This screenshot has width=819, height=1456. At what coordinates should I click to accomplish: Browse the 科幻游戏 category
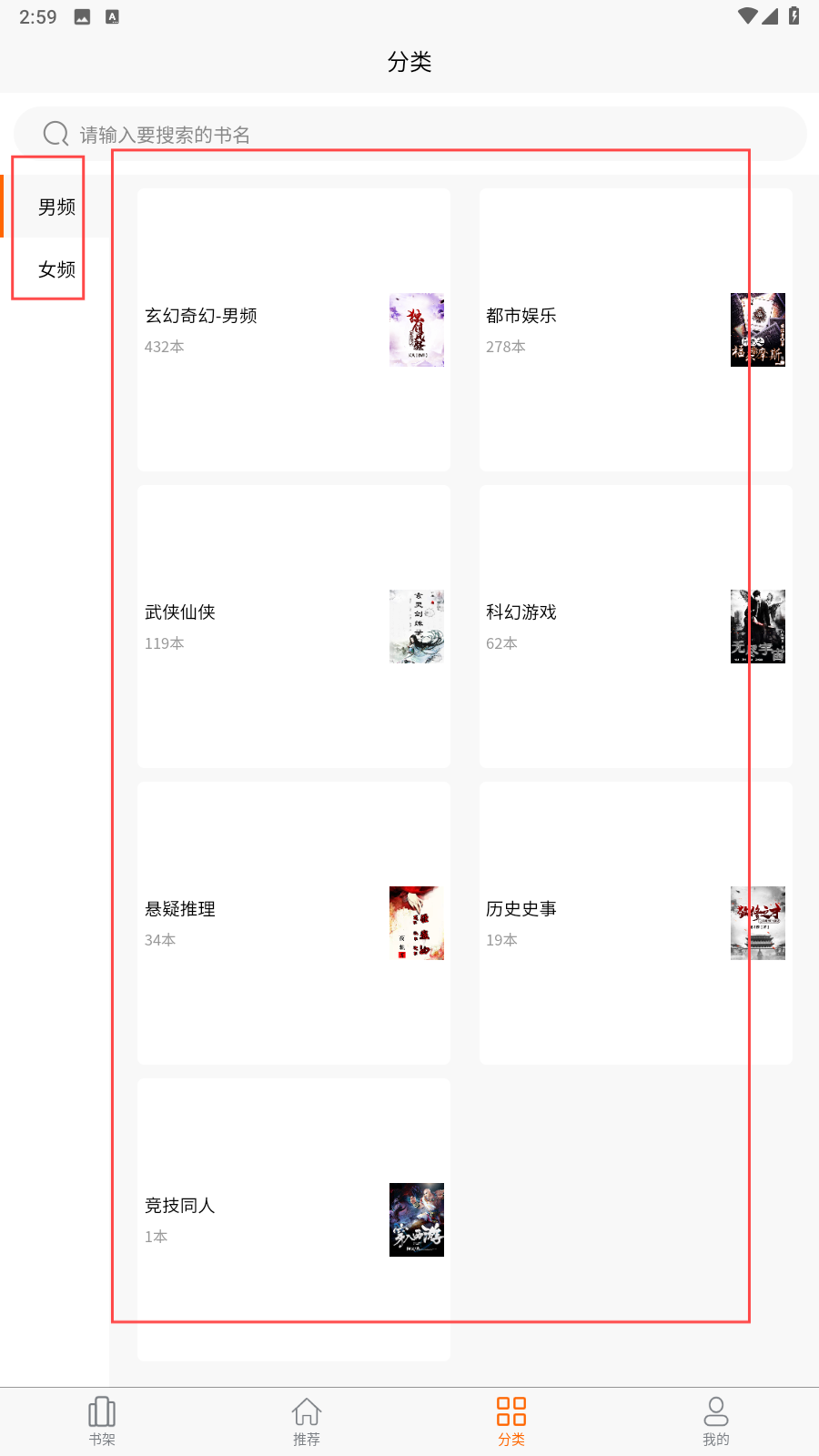click(635, 626)
